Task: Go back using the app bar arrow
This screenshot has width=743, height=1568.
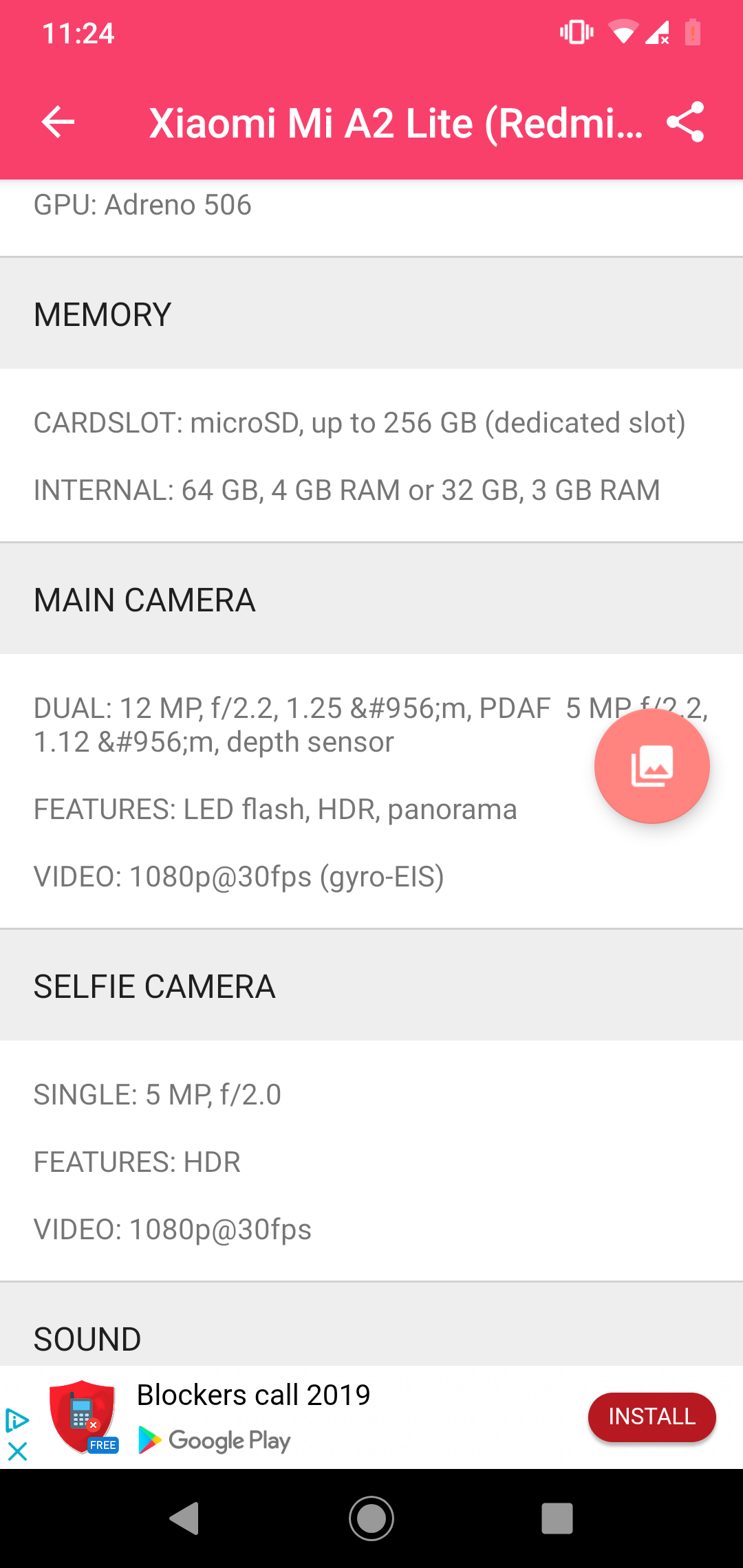Action: (58, 122)
